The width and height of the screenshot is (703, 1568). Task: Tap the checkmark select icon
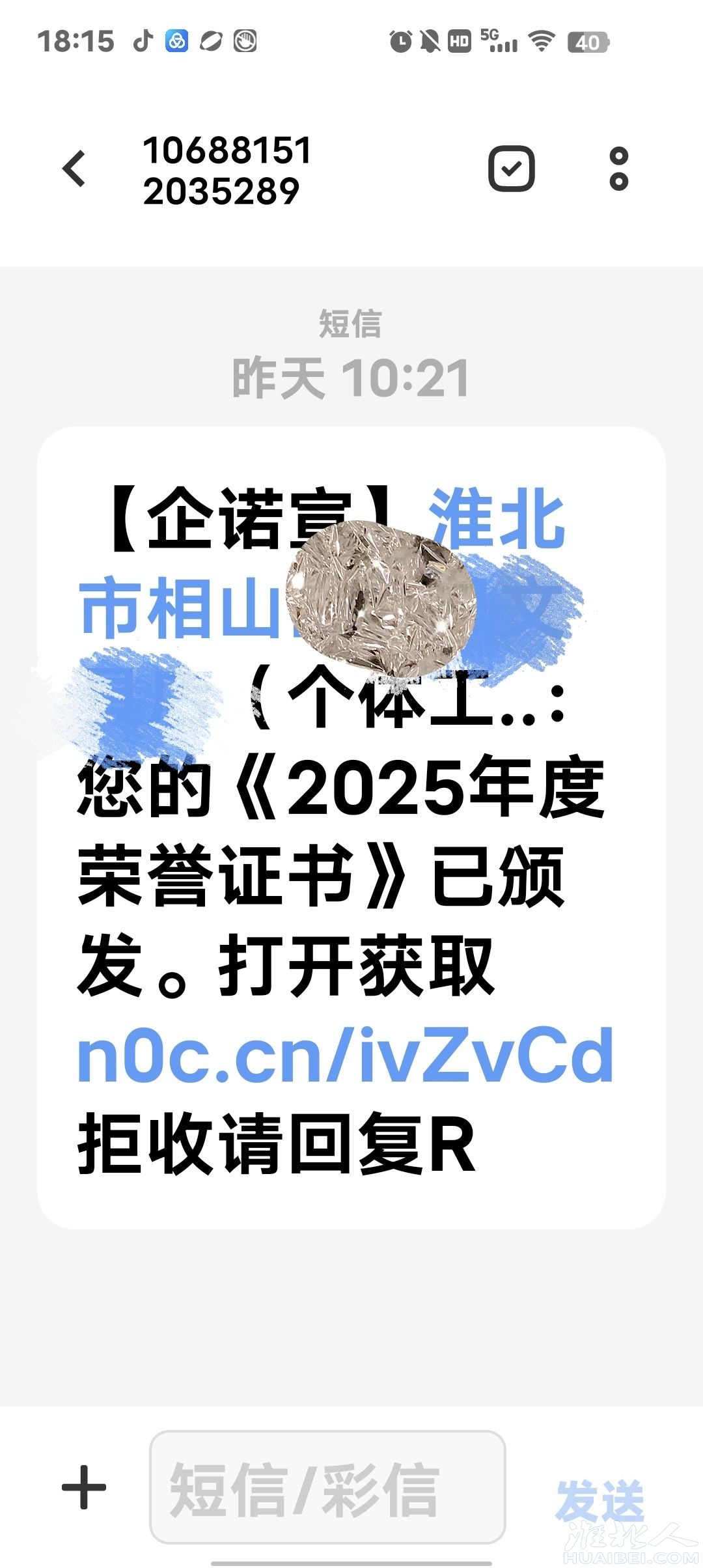[x=512, y=169]
